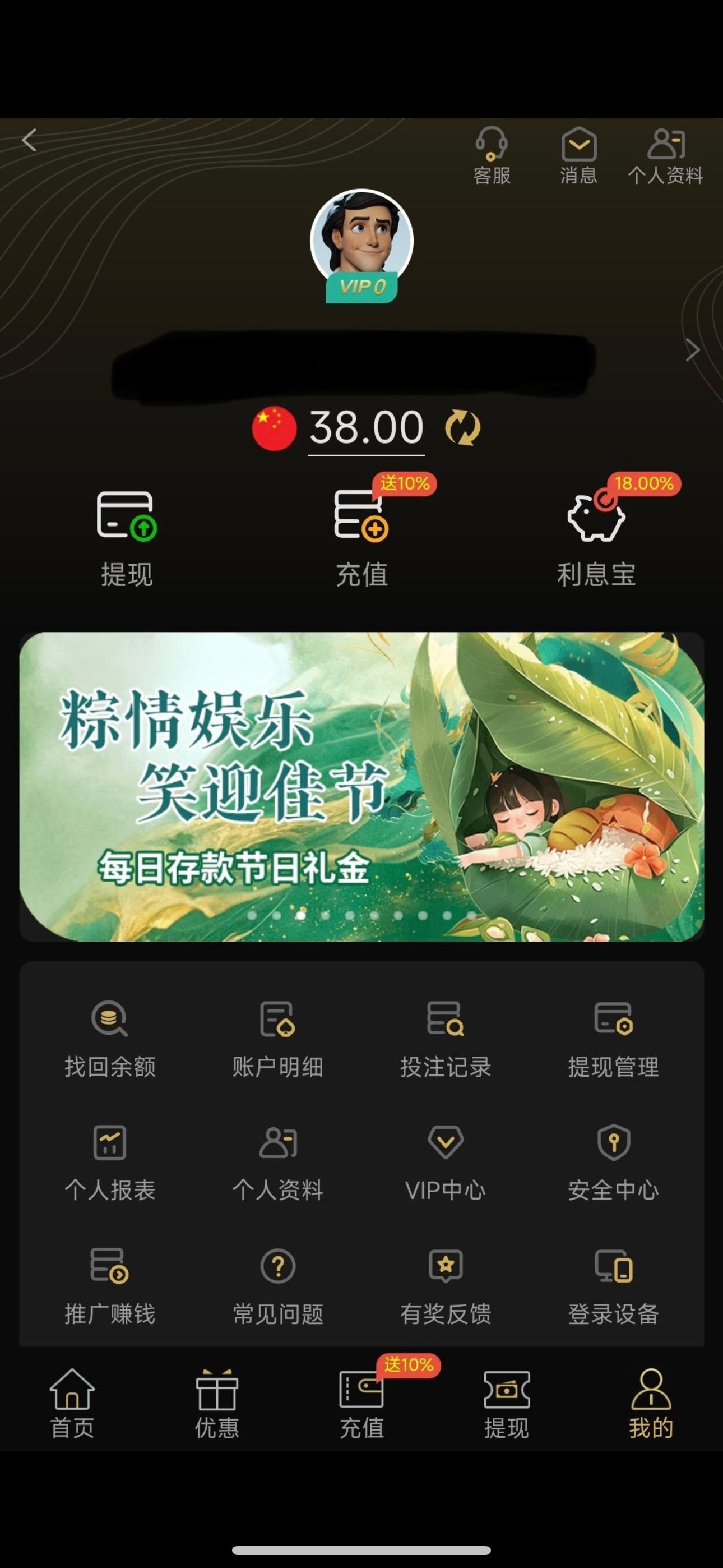723x1568 pixels.
Task: Open 推广赚钱
Action: pos(110,1285)
